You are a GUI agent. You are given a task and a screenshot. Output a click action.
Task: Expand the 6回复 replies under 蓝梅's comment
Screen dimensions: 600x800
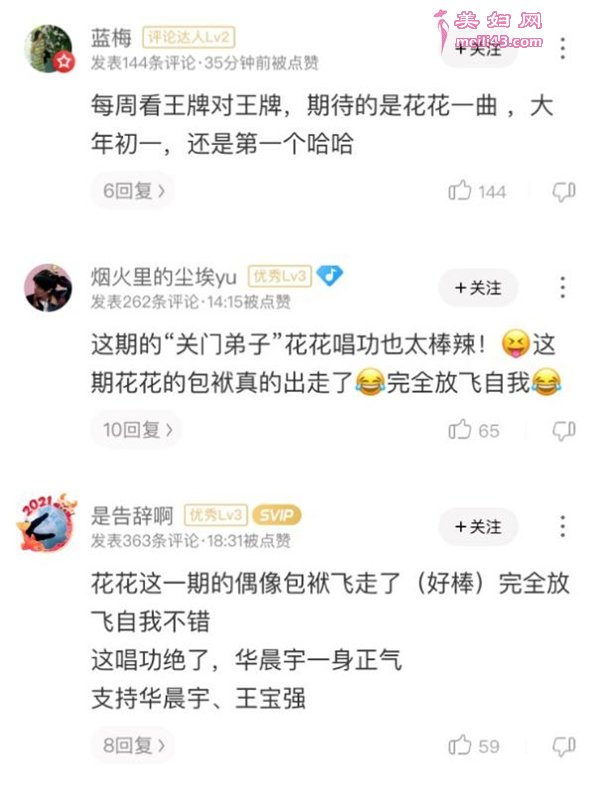(x=133, y=190)
